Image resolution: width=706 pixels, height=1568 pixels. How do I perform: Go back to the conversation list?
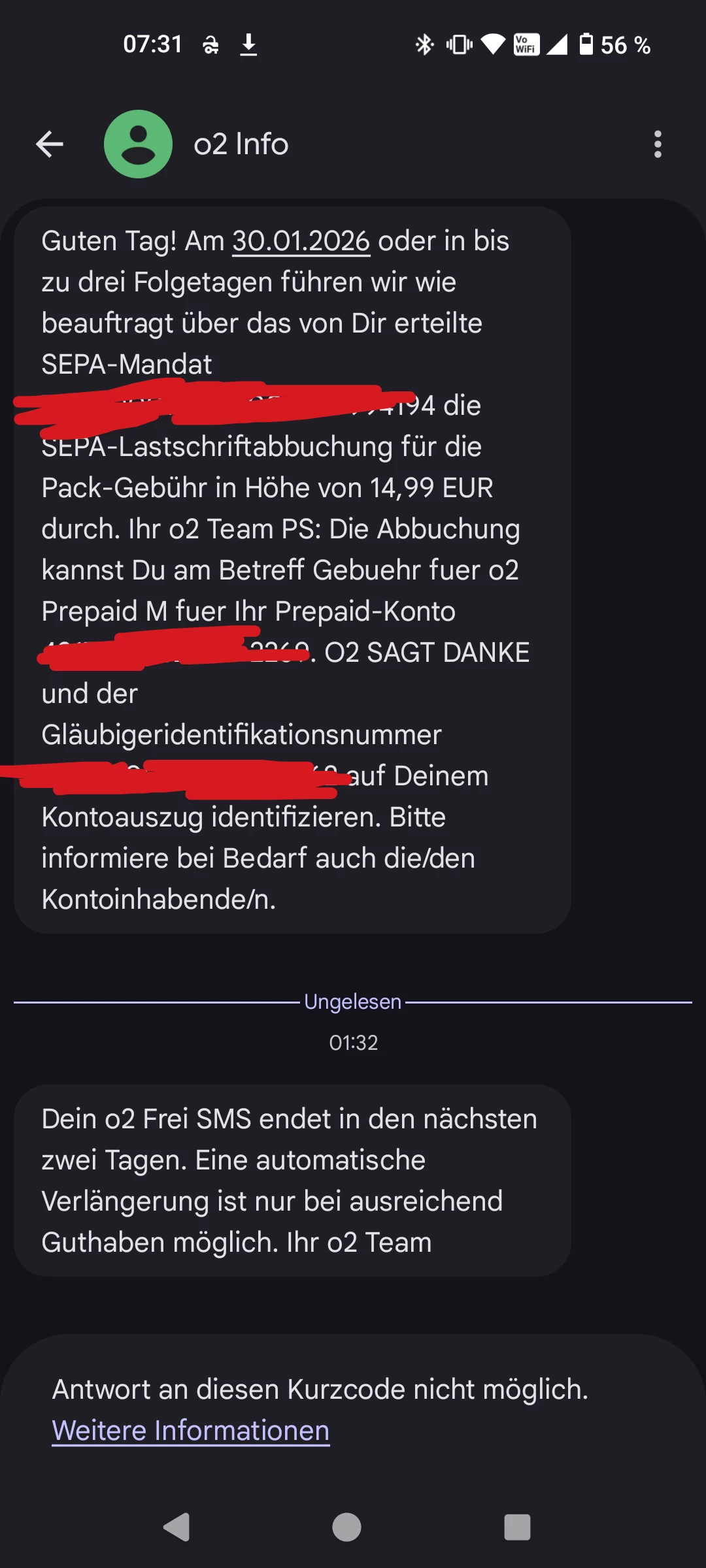(50, 144)
